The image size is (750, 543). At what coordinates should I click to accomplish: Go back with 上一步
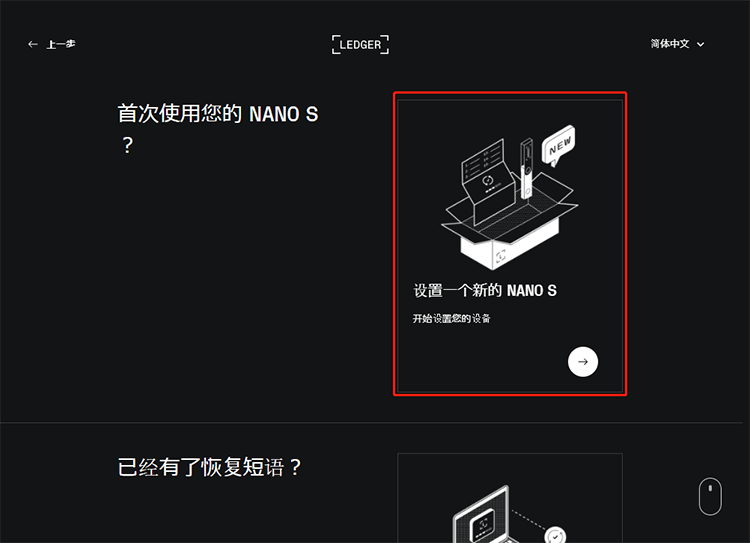(x=52, y=44)
